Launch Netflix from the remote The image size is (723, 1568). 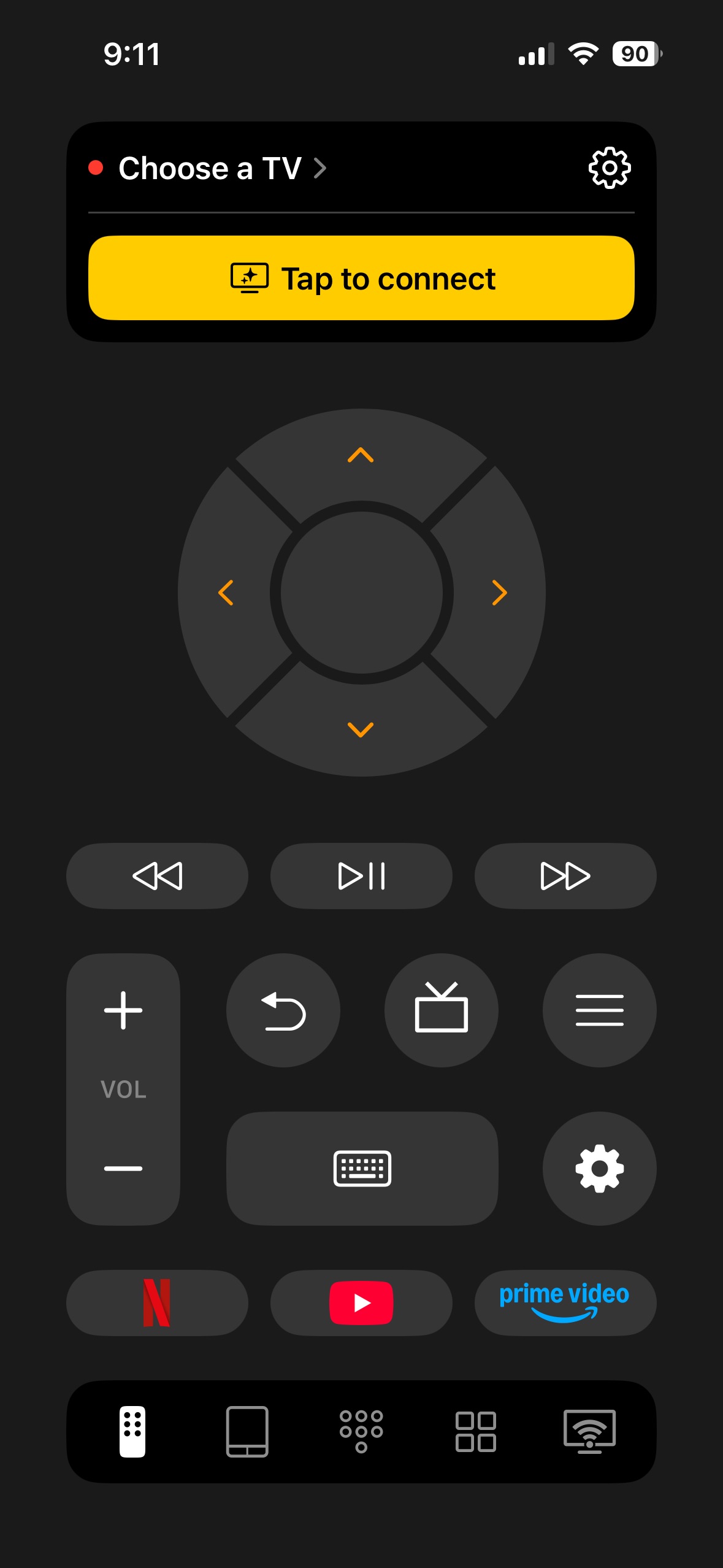tap(158, 1302)
